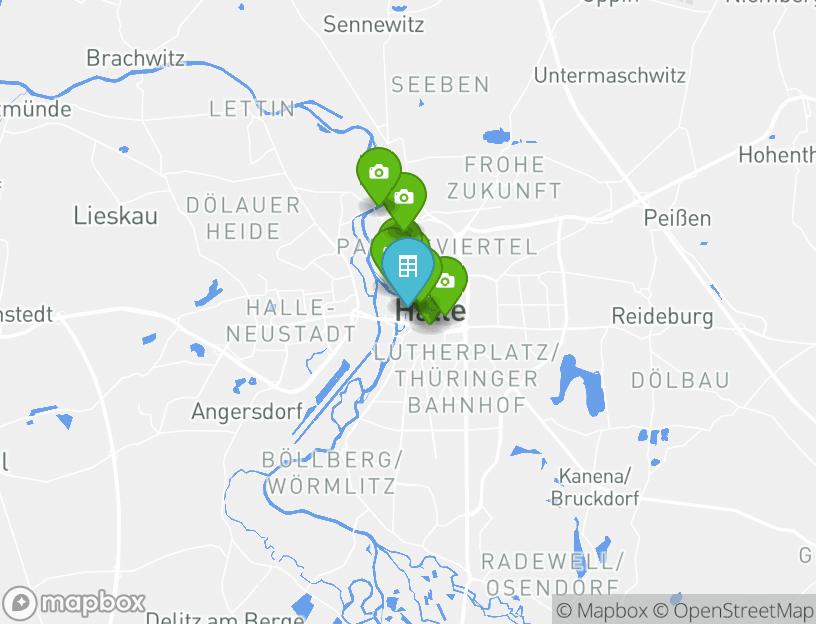The width and height of the screenshot is (816, 624).
Task: Open the © Mapbox attribution link
Action: (x=602, y=610)
